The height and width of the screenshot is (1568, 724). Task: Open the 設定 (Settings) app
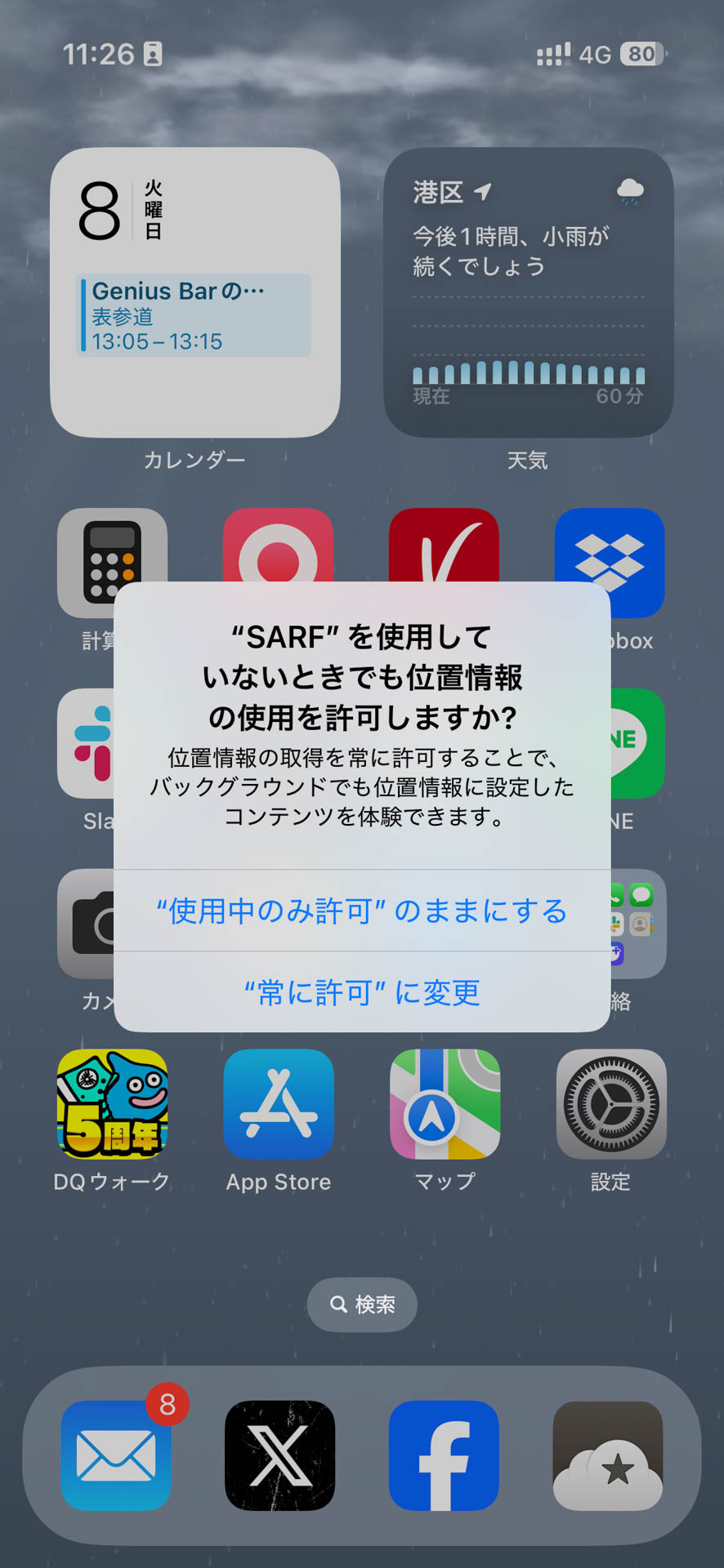pos(609,1107)
